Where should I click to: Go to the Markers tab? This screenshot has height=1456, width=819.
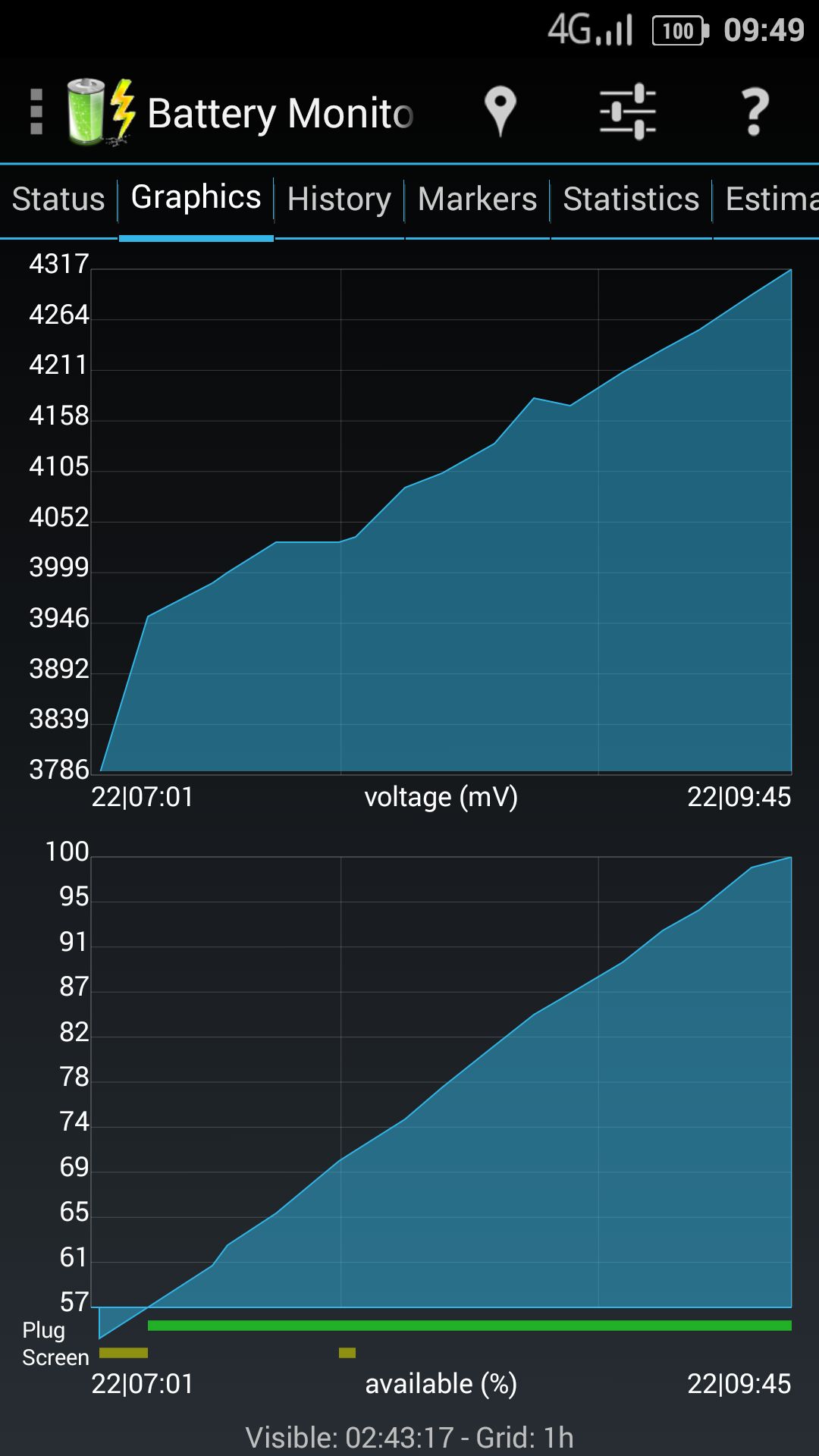coord(477,199)
